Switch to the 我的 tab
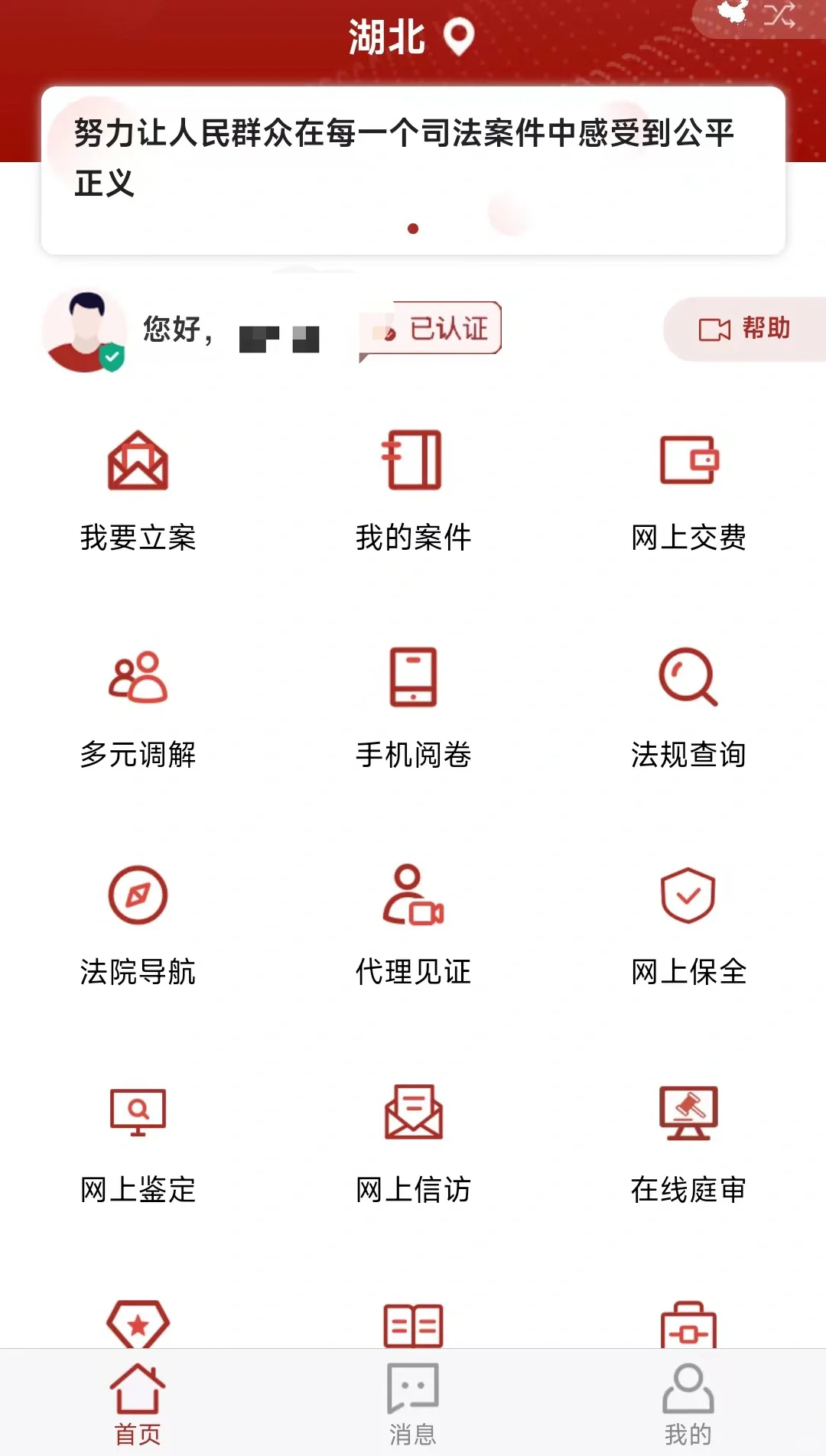The width and height of the screenshot is (826, 1456). 688,1404
